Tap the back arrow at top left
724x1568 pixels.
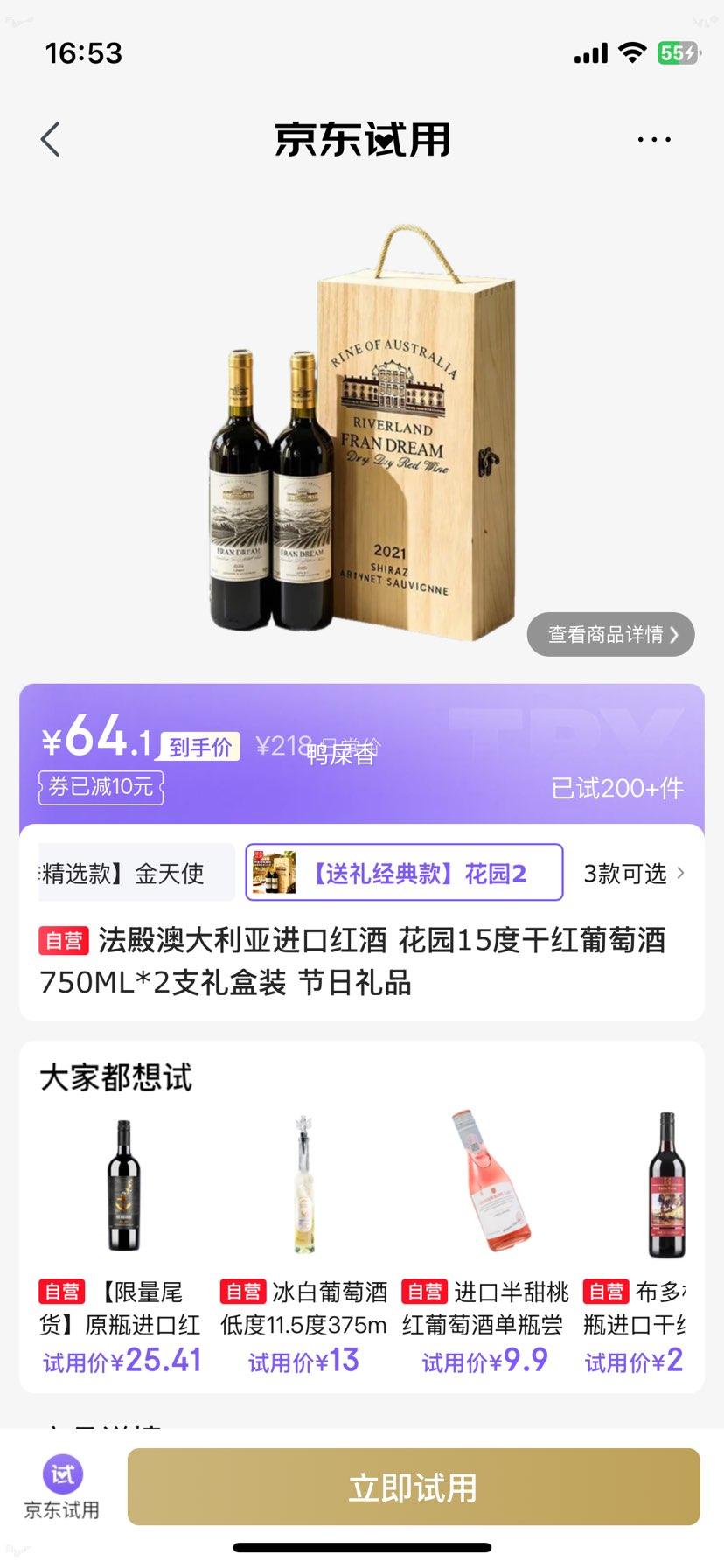point(50,138)
